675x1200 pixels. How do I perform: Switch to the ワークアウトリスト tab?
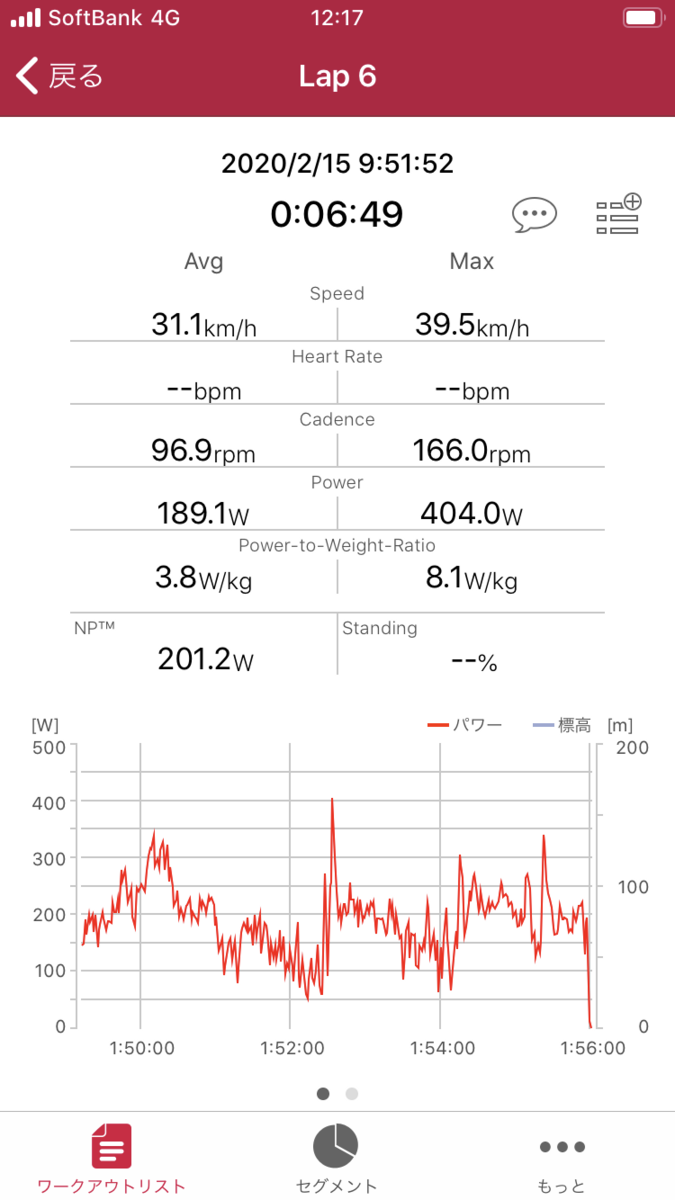(x=111, y=1158)
